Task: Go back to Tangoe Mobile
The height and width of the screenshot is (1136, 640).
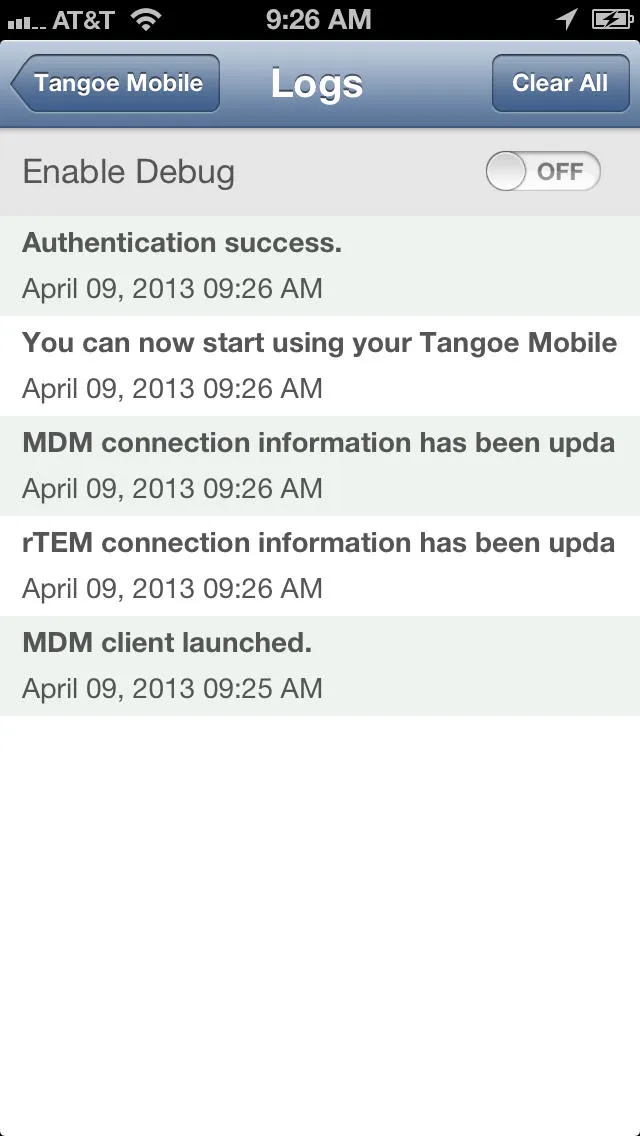Action: coord(116,84)
